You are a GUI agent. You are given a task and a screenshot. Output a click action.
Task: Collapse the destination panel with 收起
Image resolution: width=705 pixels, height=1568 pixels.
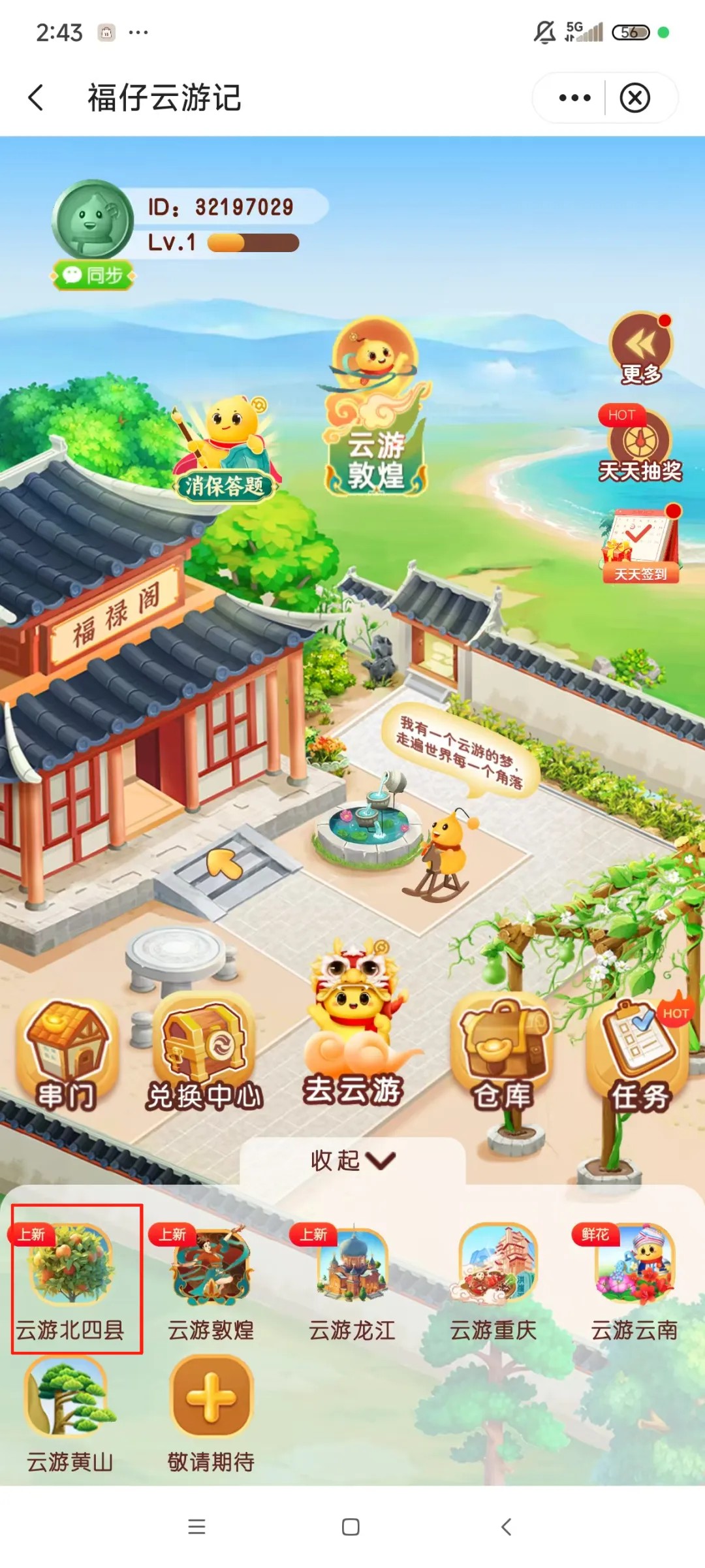pyautogui.click(x=352, y=1160)
